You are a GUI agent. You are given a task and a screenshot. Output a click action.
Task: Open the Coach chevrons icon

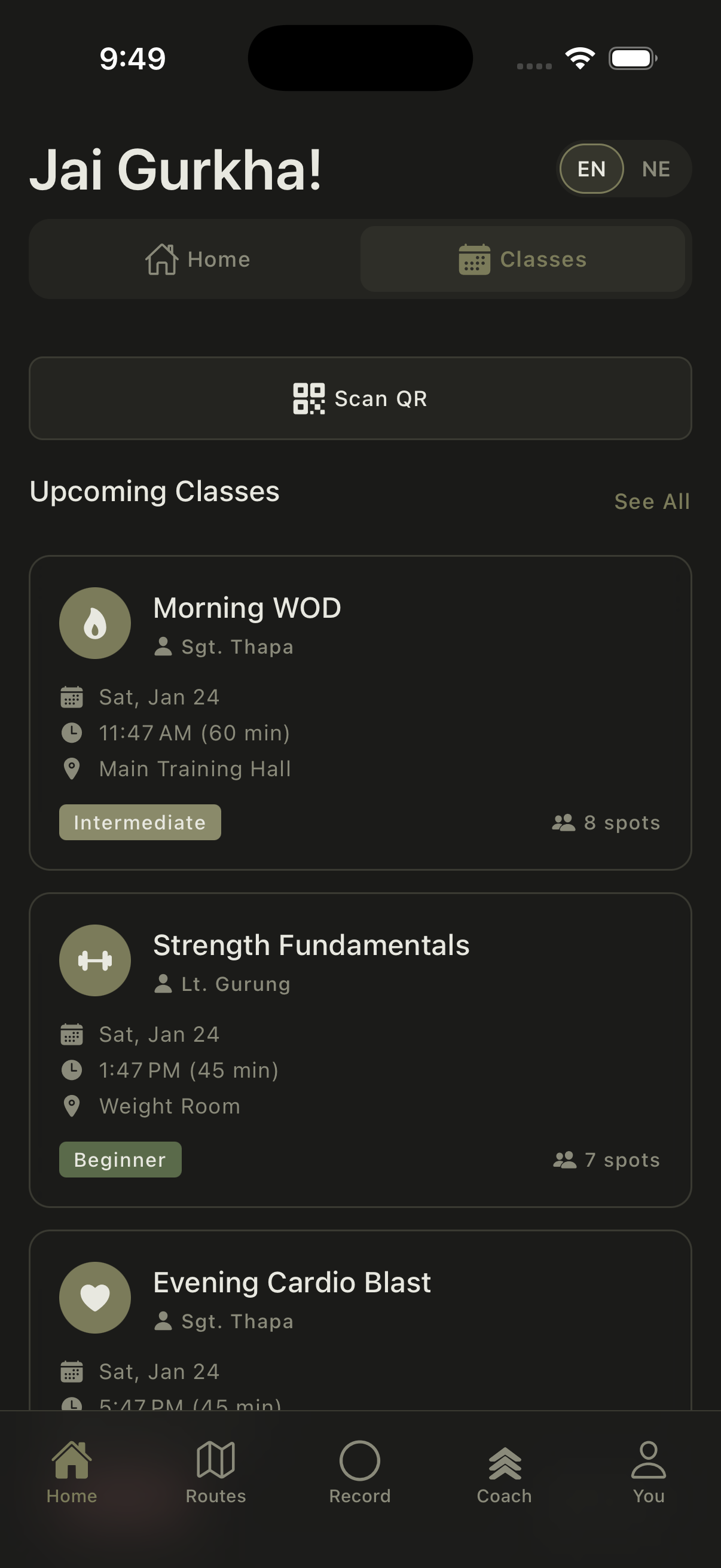pos(505,1460)
